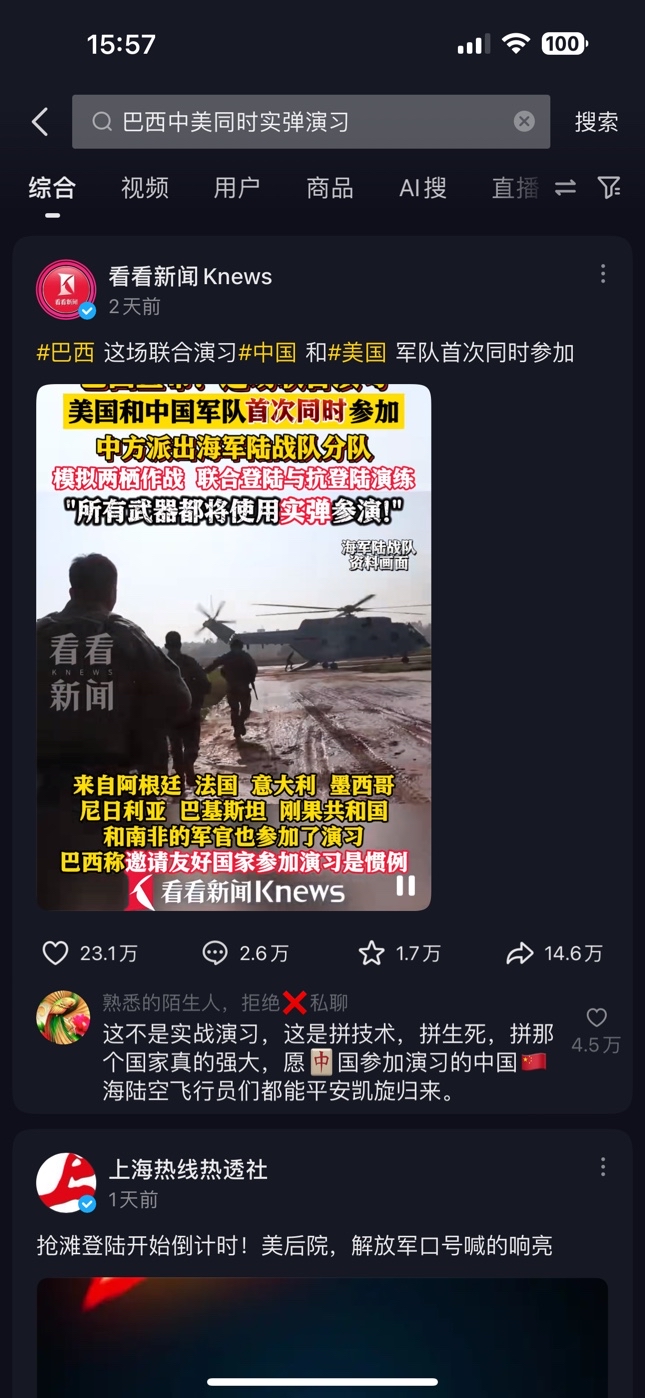This screenshot has height=1398, width=645.
Task: Switch to the 商品 tab
Action: (x=330, y=187)
